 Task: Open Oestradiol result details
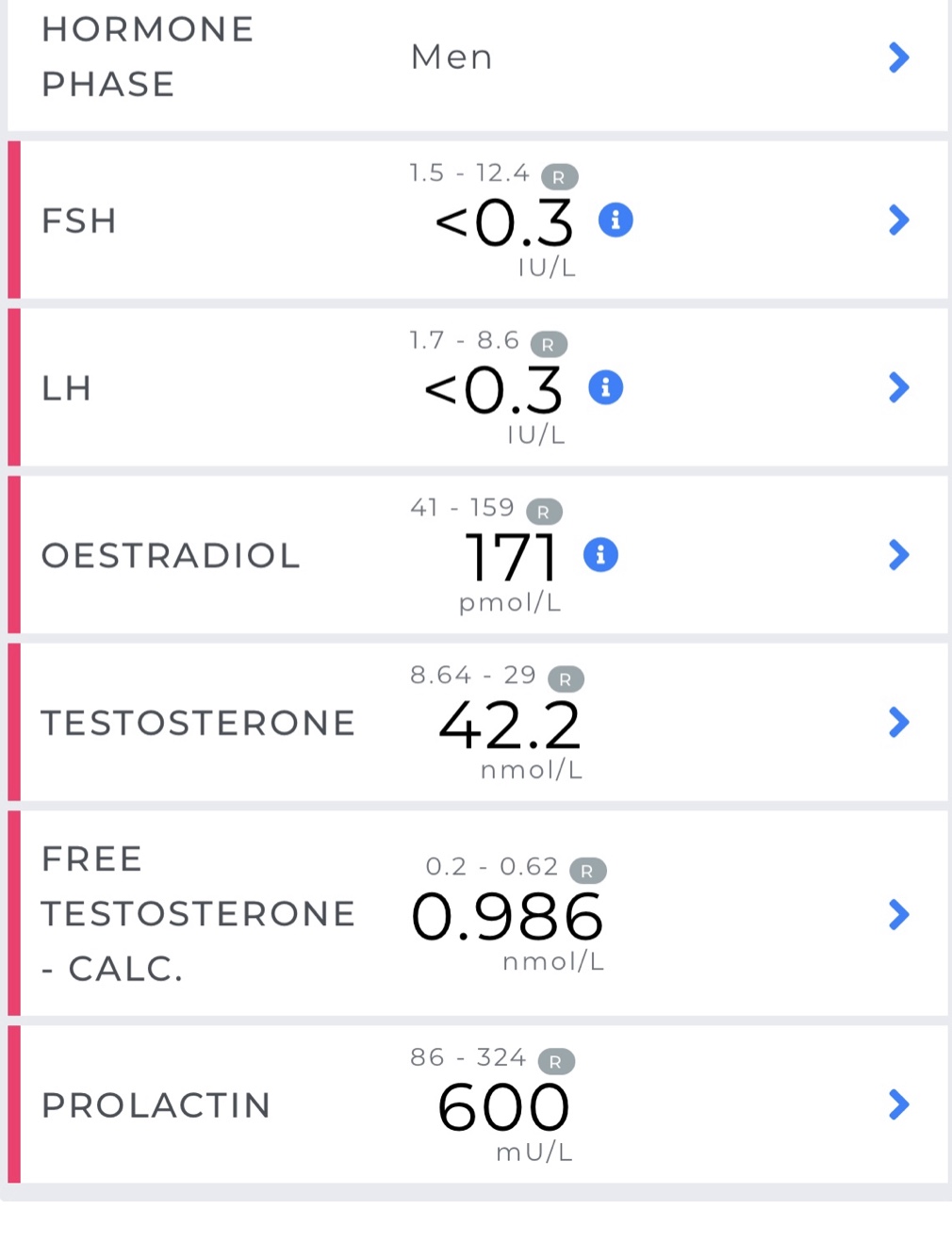tap(898, 555)
